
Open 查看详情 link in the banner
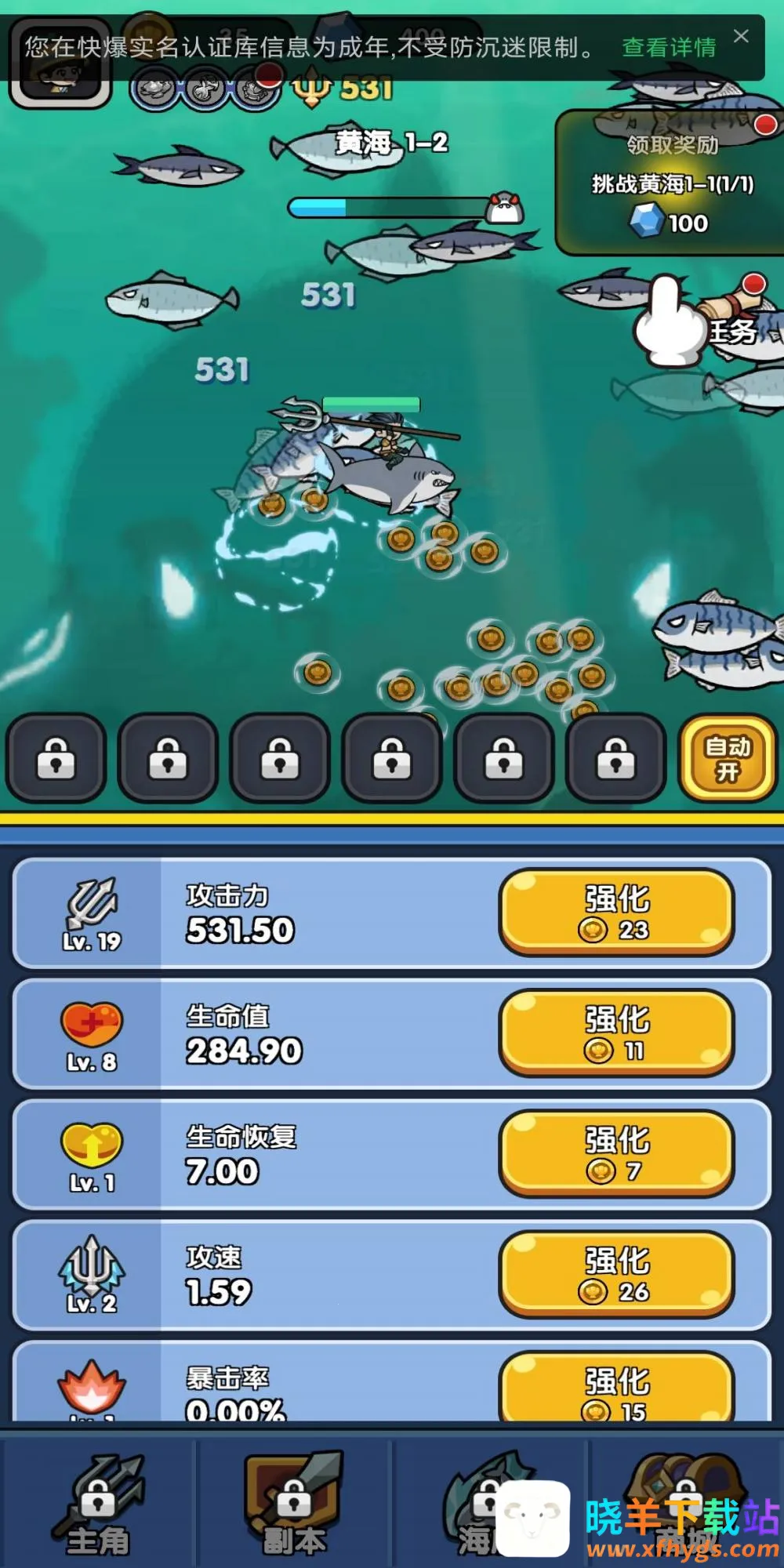coord(669,48)
